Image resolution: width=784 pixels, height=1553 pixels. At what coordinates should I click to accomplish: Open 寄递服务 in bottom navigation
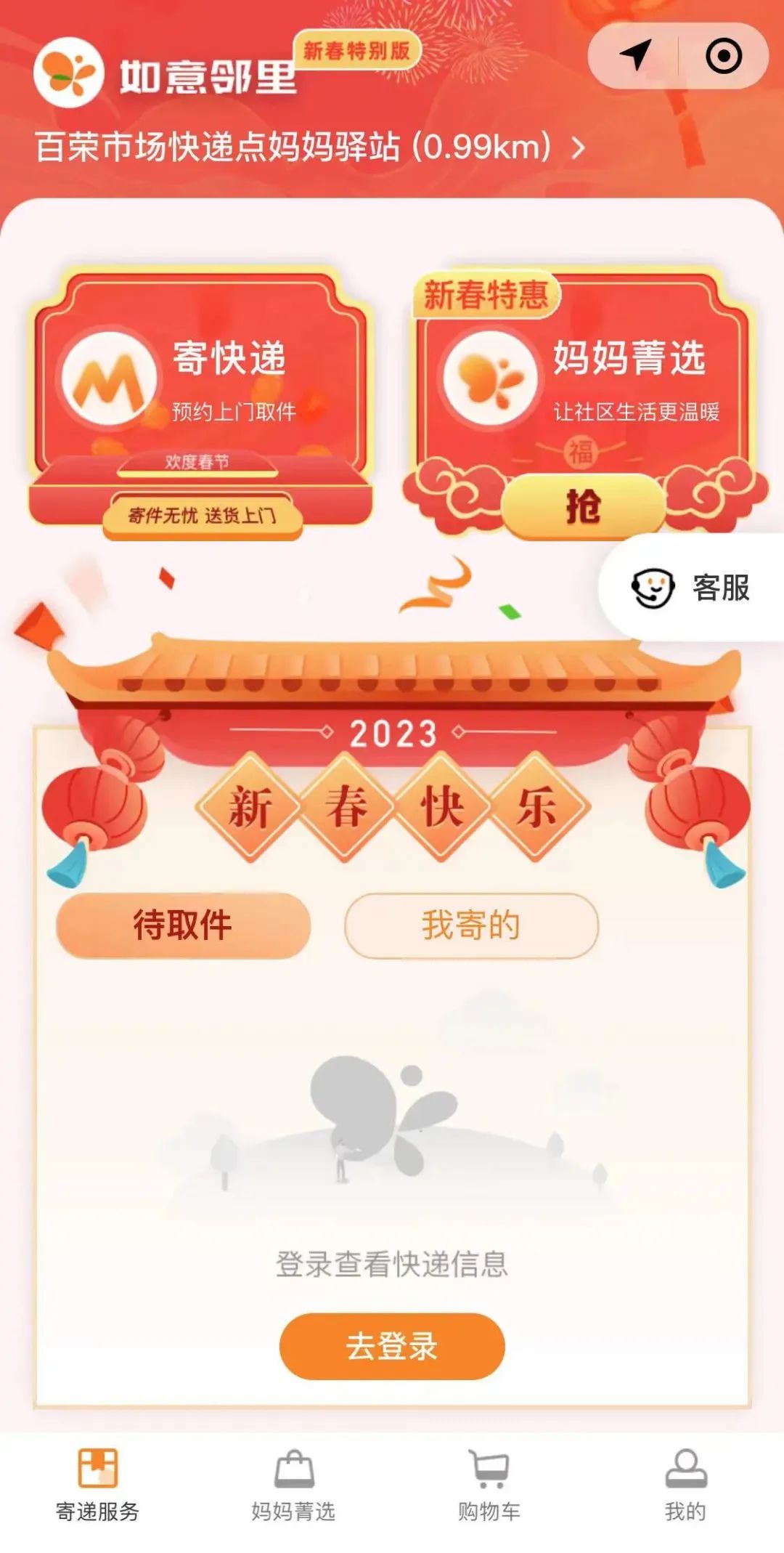click(97, 1486)
